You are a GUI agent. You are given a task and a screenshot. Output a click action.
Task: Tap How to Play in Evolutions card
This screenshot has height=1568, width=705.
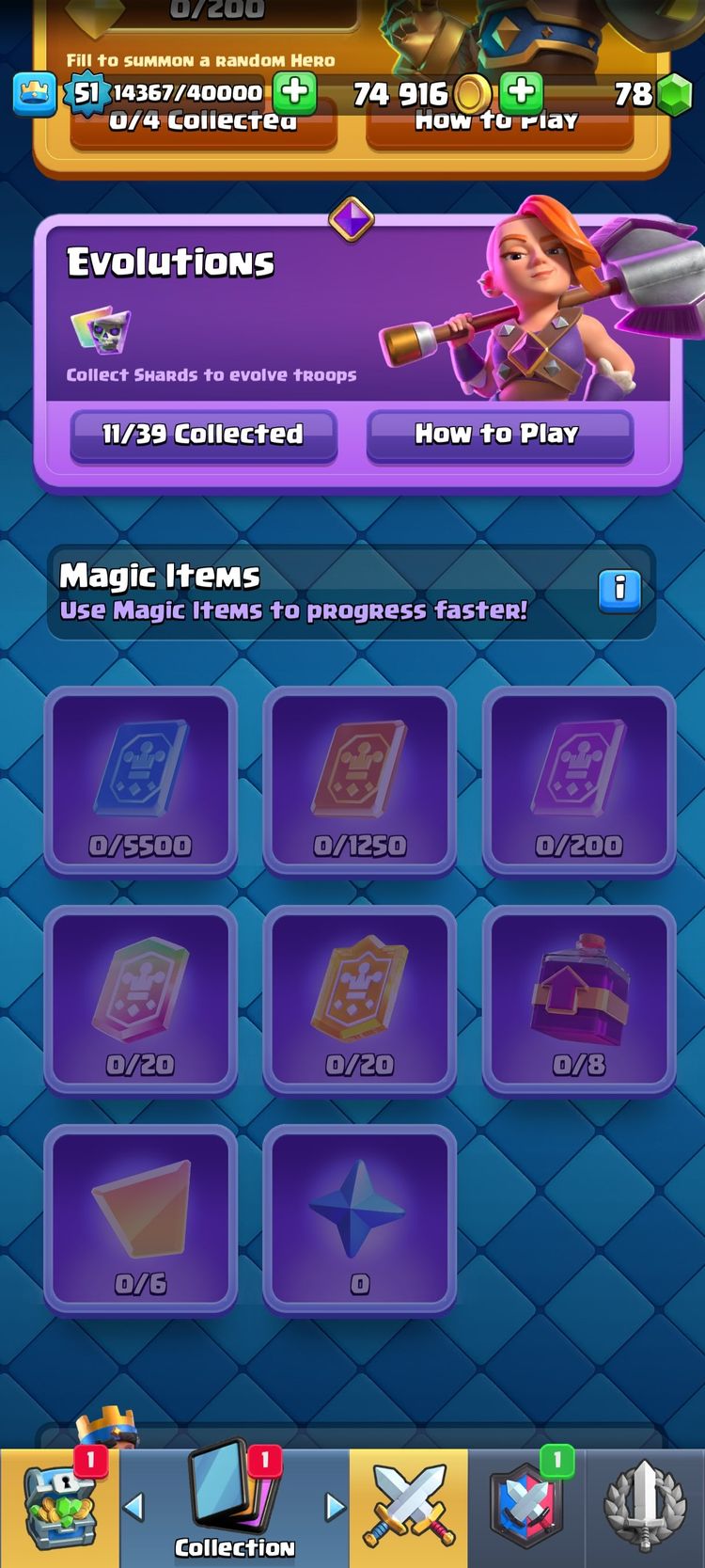499,435
